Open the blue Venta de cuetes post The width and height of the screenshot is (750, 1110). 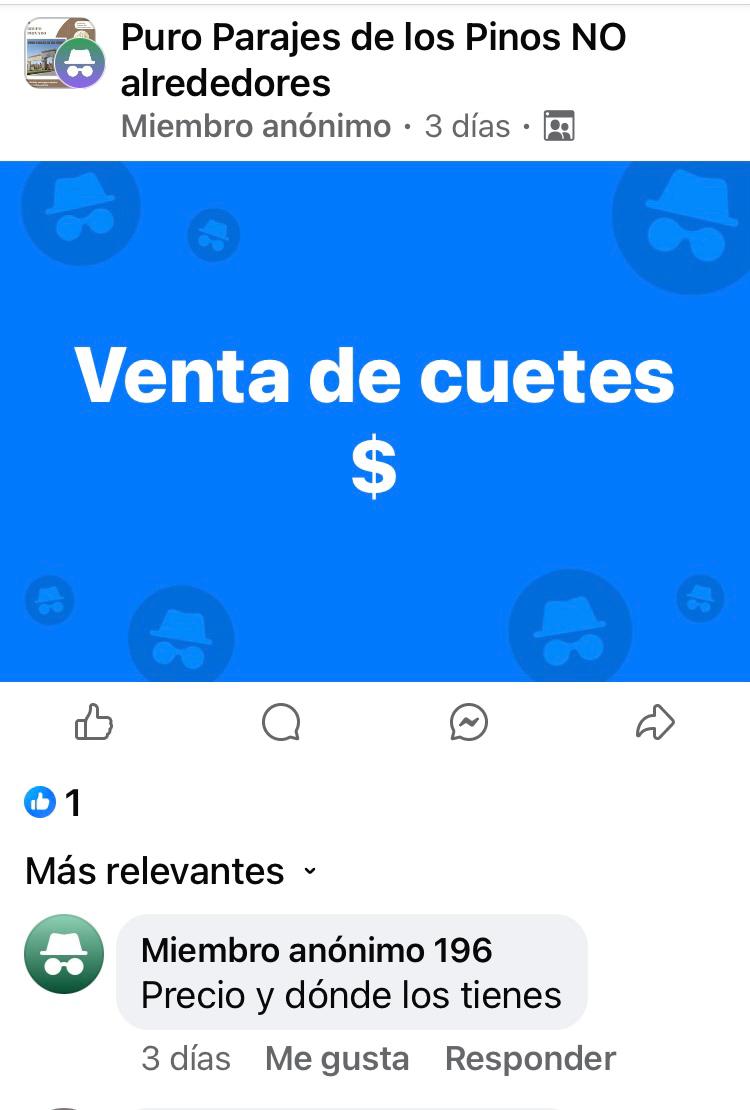[375, 421]
